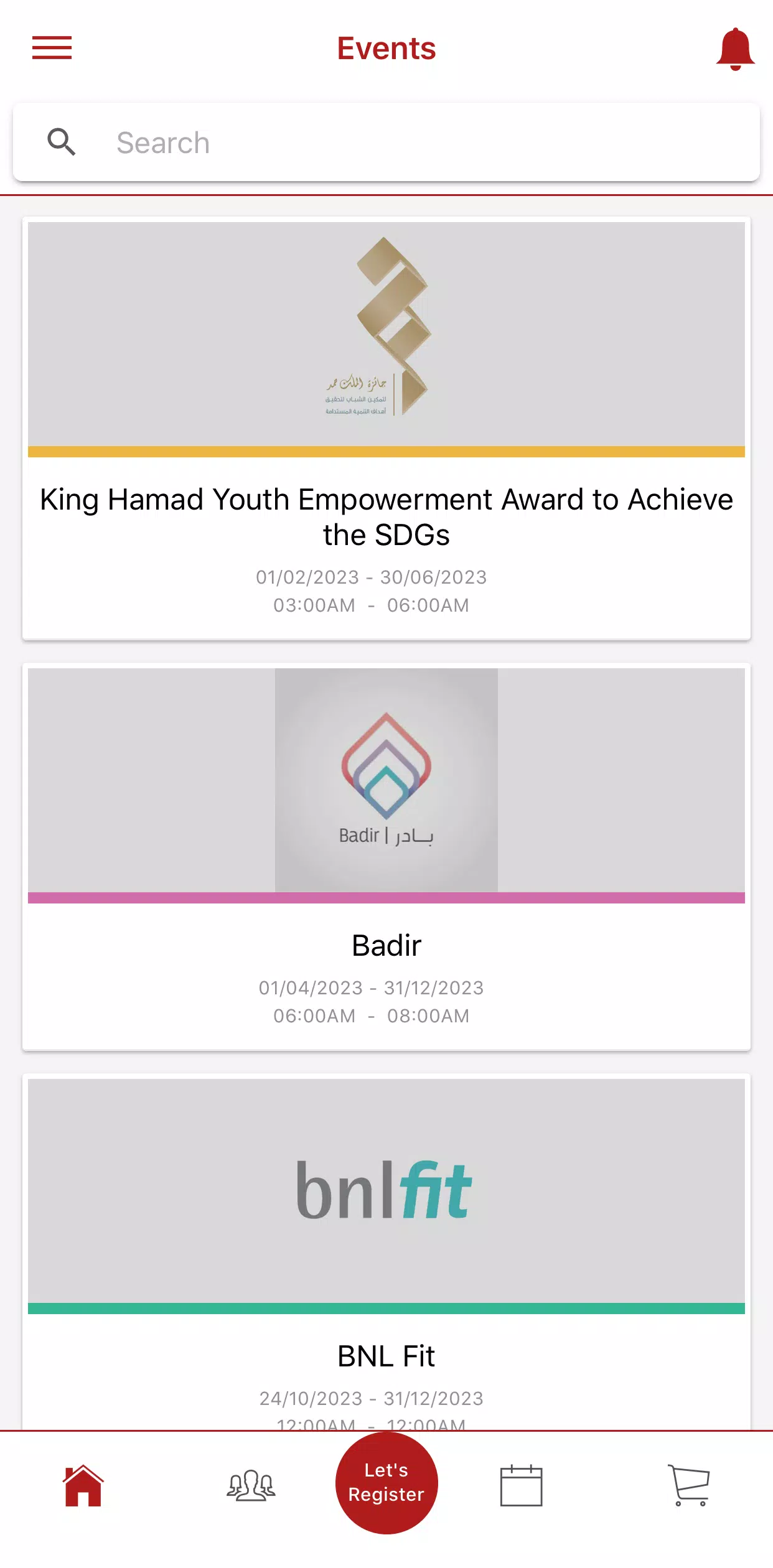Open the Badir event details
This screenshot has width=773, height=1568.
point(386,945)
